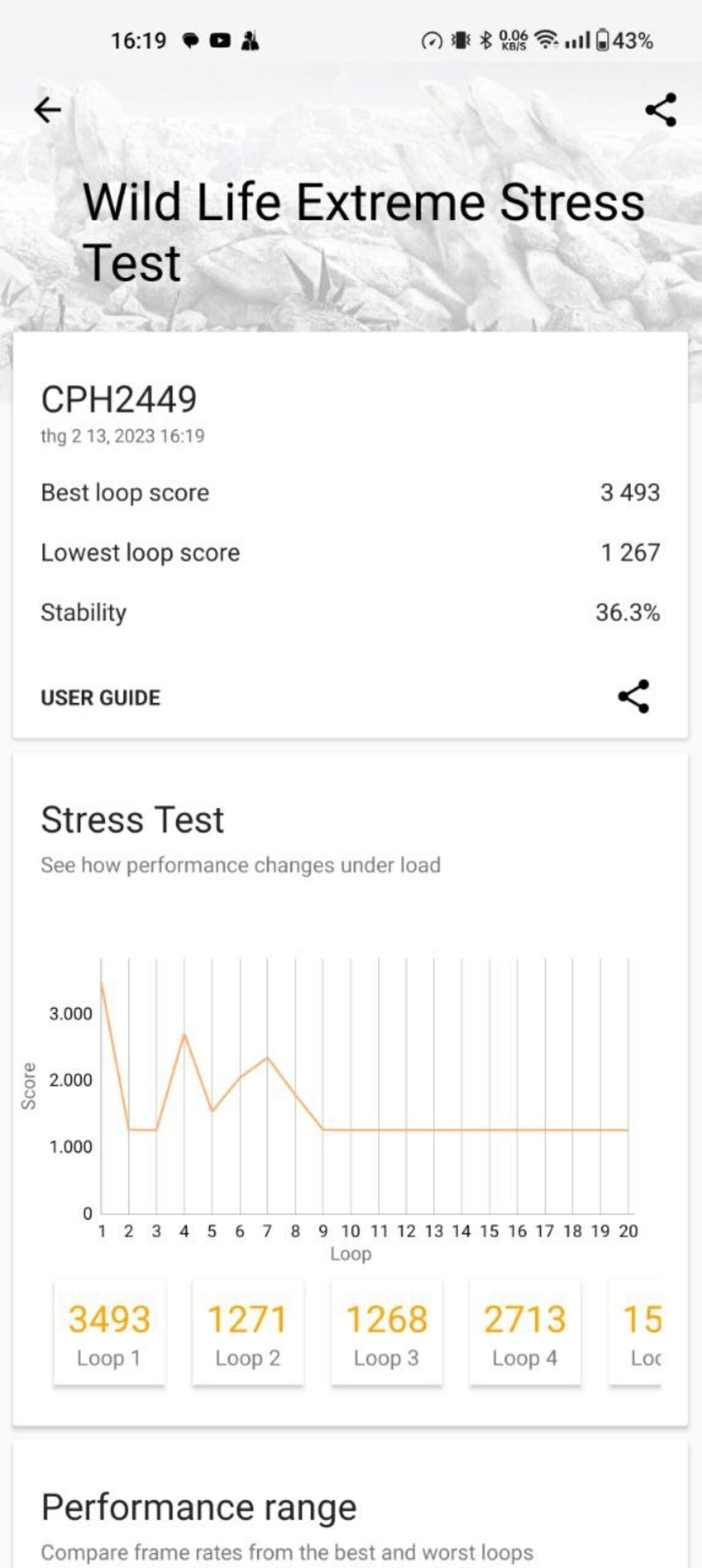Tap share icon in the CPH2449 card

[633, 696]
